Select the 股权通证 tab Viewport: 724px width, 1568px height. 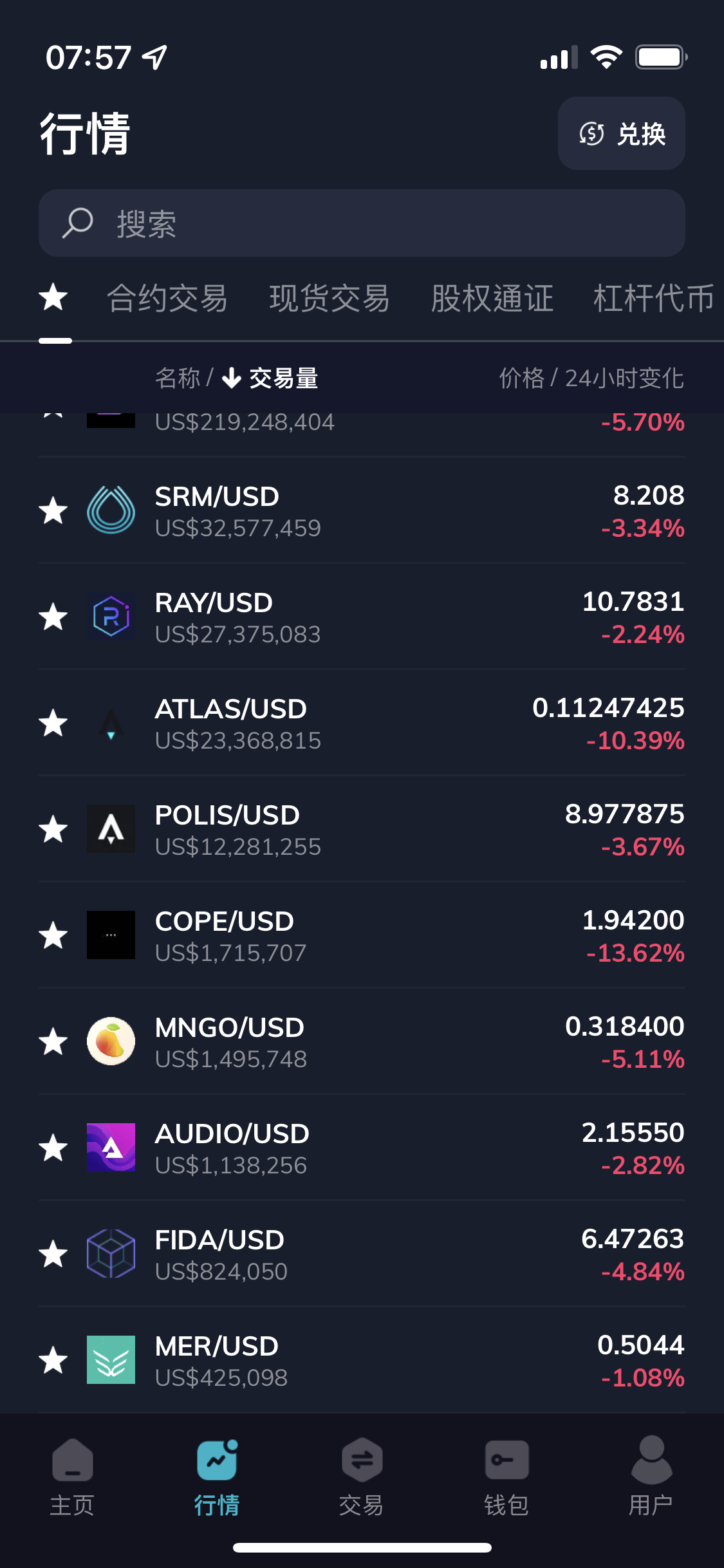pos(492,298)
